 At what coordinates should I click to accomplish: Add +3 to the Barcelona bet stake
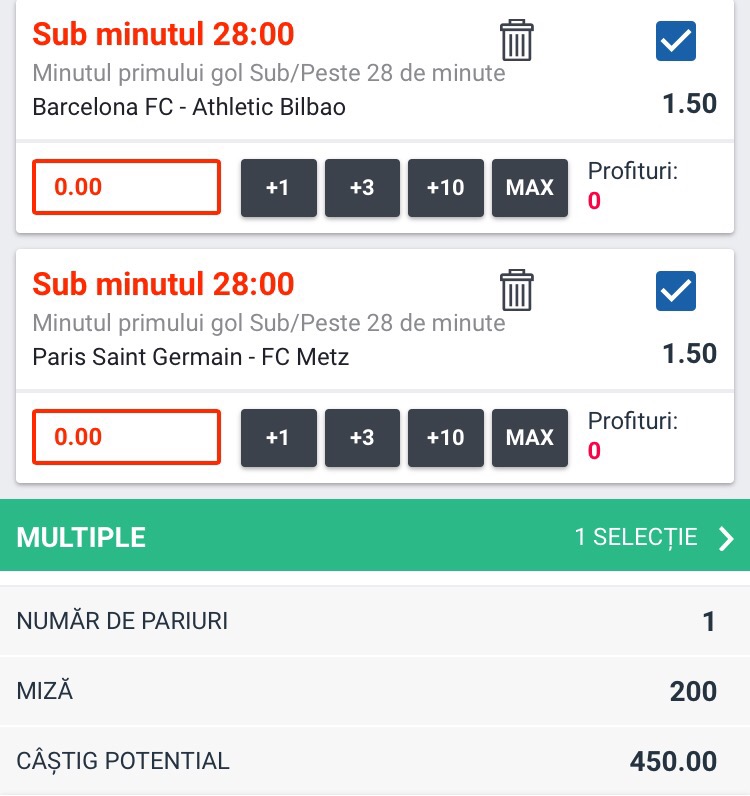pyautogui.click(x=362, y=188)
